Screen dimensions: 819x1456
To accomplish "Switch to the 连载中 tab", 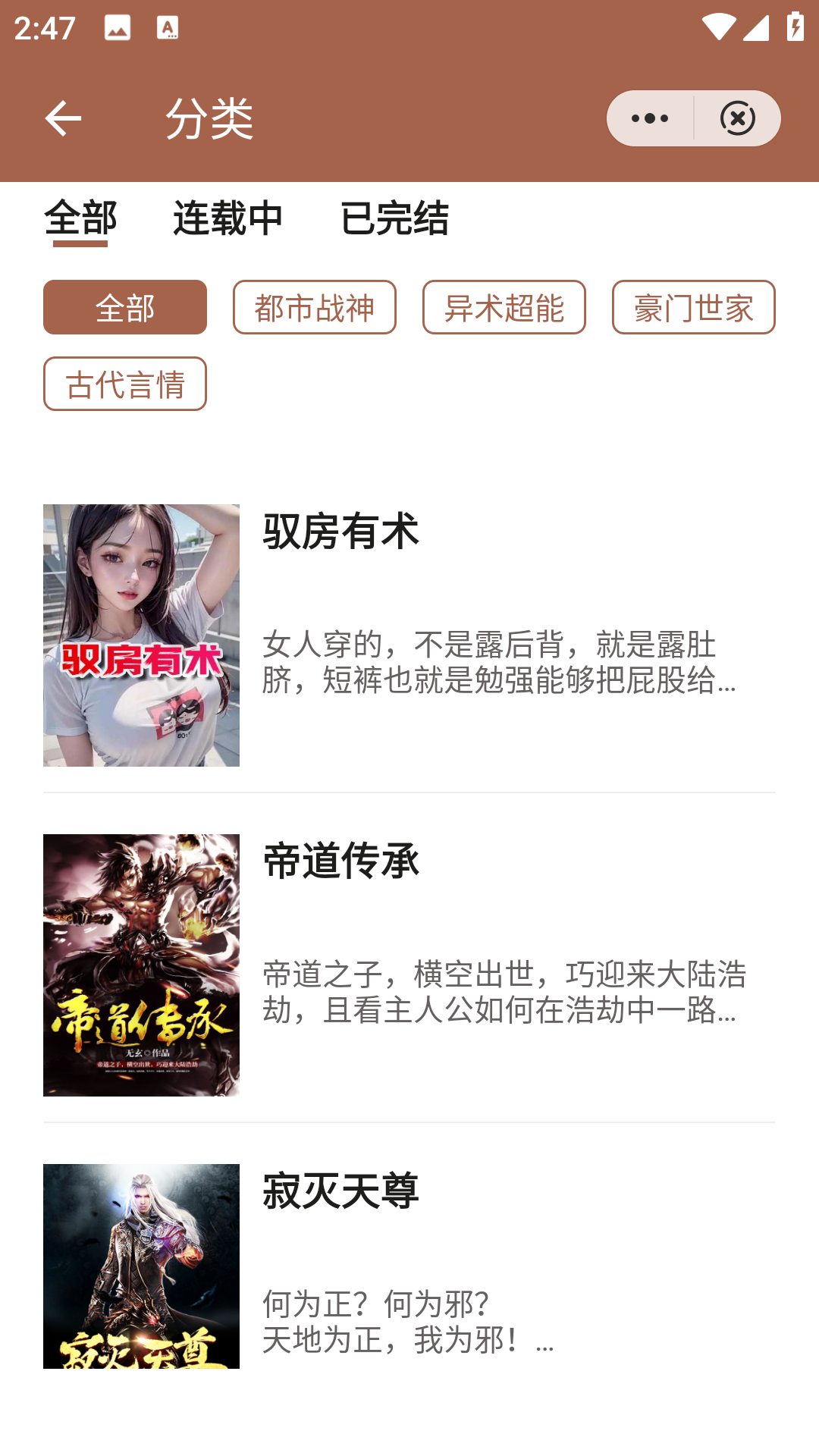I will (227, 219).
